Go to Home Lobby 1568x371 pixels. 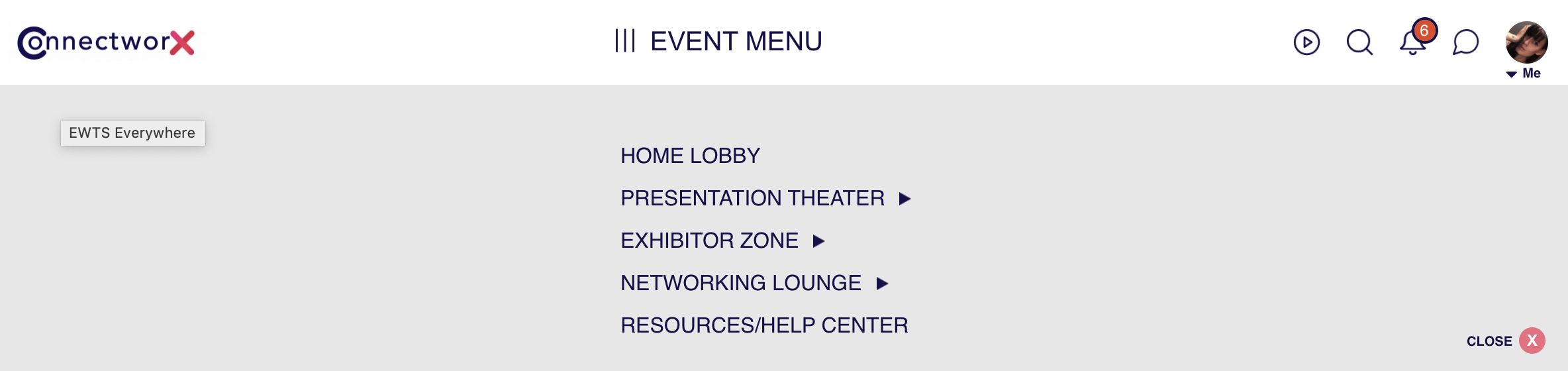tap(690, 156)
